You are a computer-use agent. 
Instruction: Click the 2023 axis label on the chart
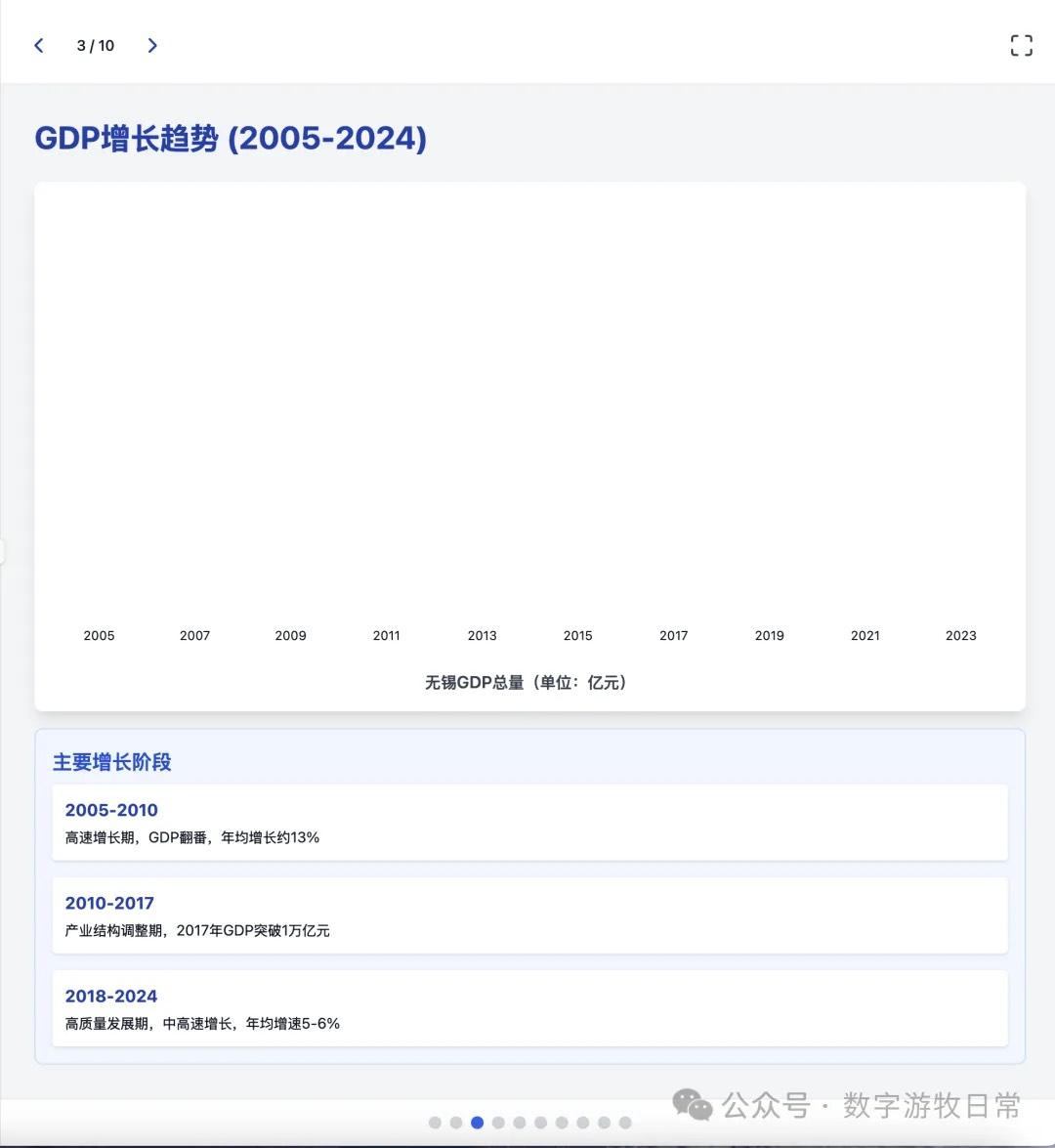pyautogui.click(x=961, y=635)
